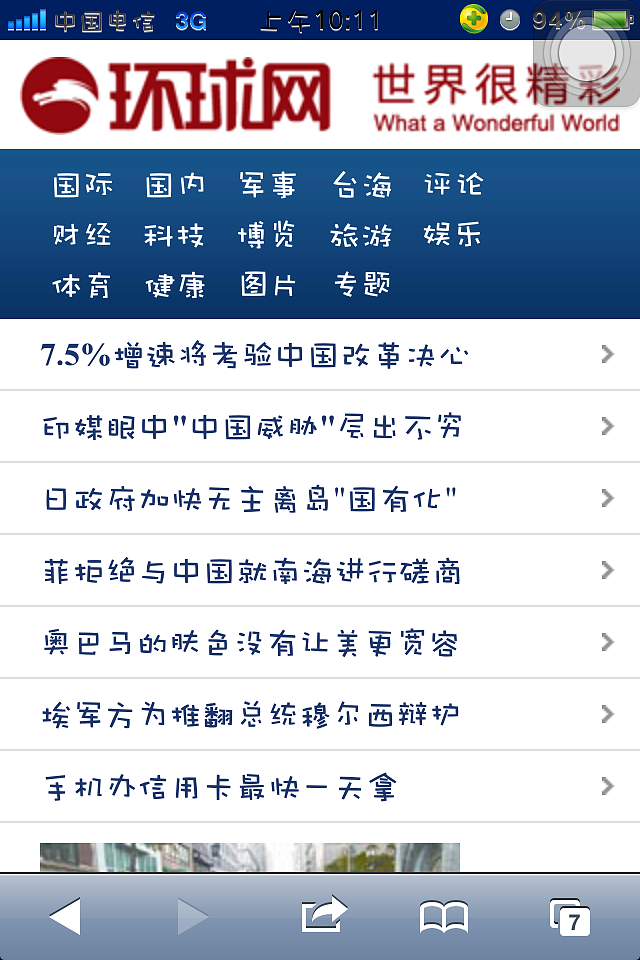Open the bookmarks book icon
This screenshot has height=960, width=640.
click(444, 916)
